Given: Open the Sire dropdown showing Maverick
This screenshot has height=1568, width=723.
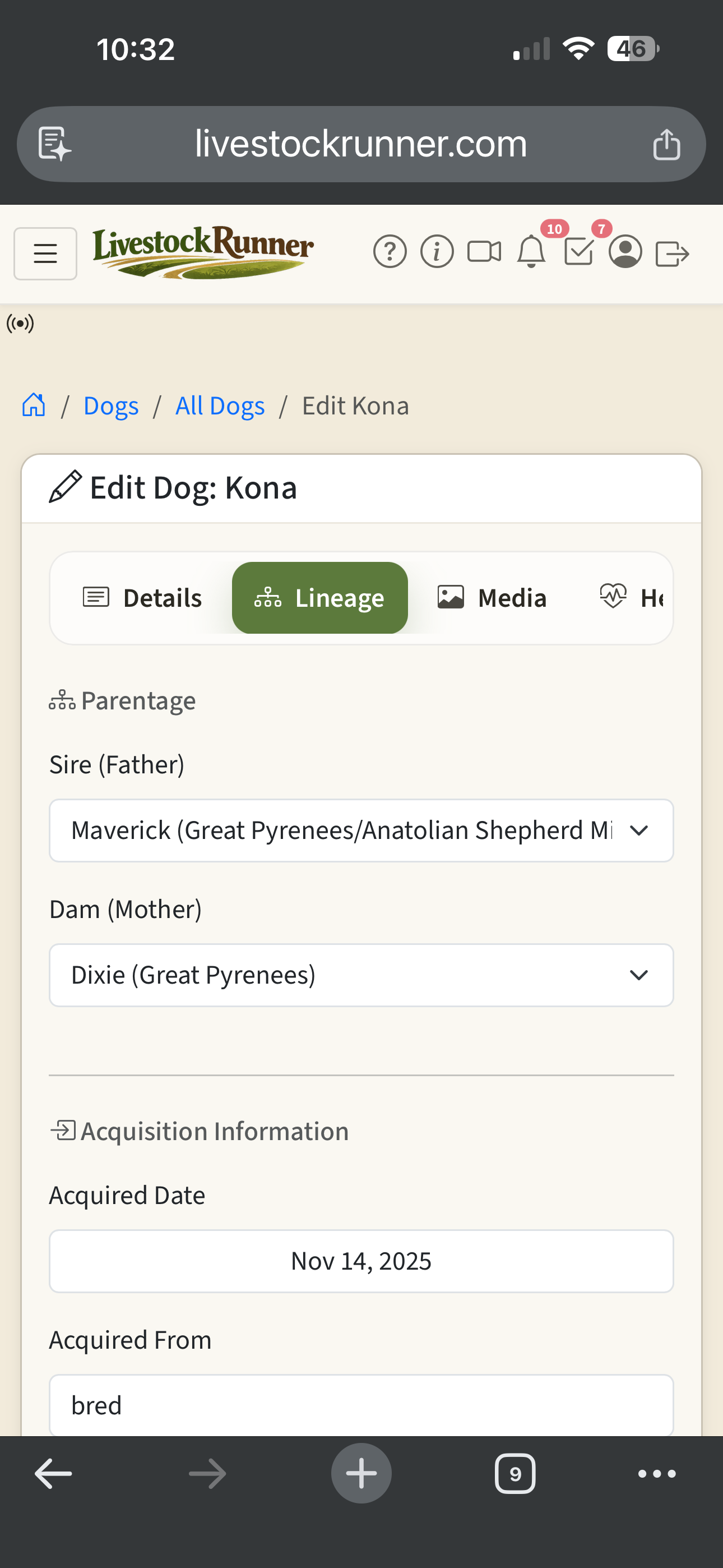Looking at the screenshot, I should [361, 829].
